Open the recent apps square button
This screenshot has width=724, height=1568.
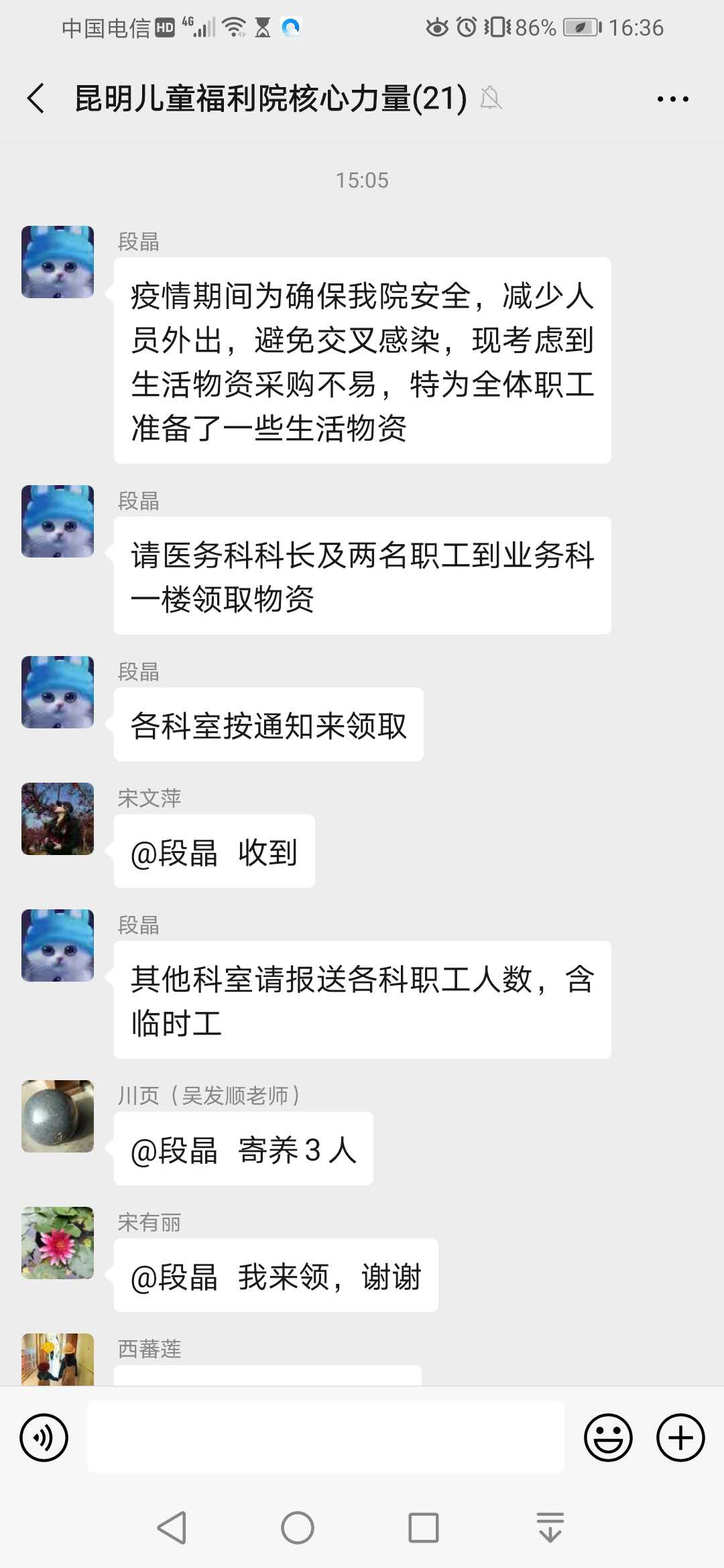pyautogui.click(x=424, y=1528)
